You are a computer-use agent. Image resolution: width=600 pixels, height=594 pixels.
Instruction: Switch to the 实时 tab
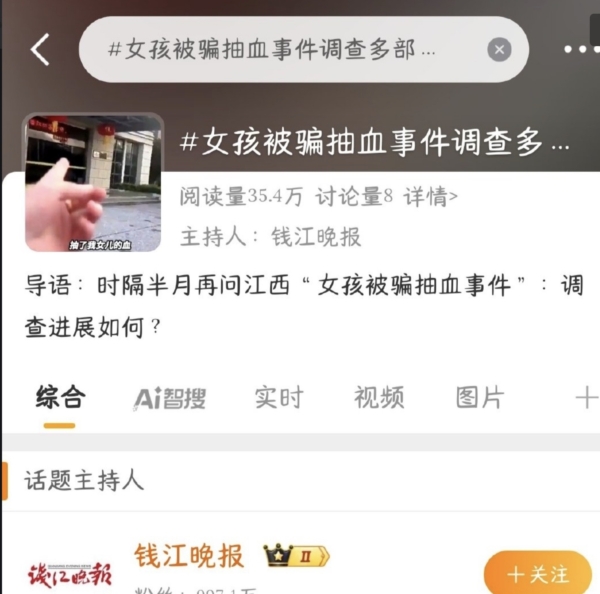click(278, 397)
